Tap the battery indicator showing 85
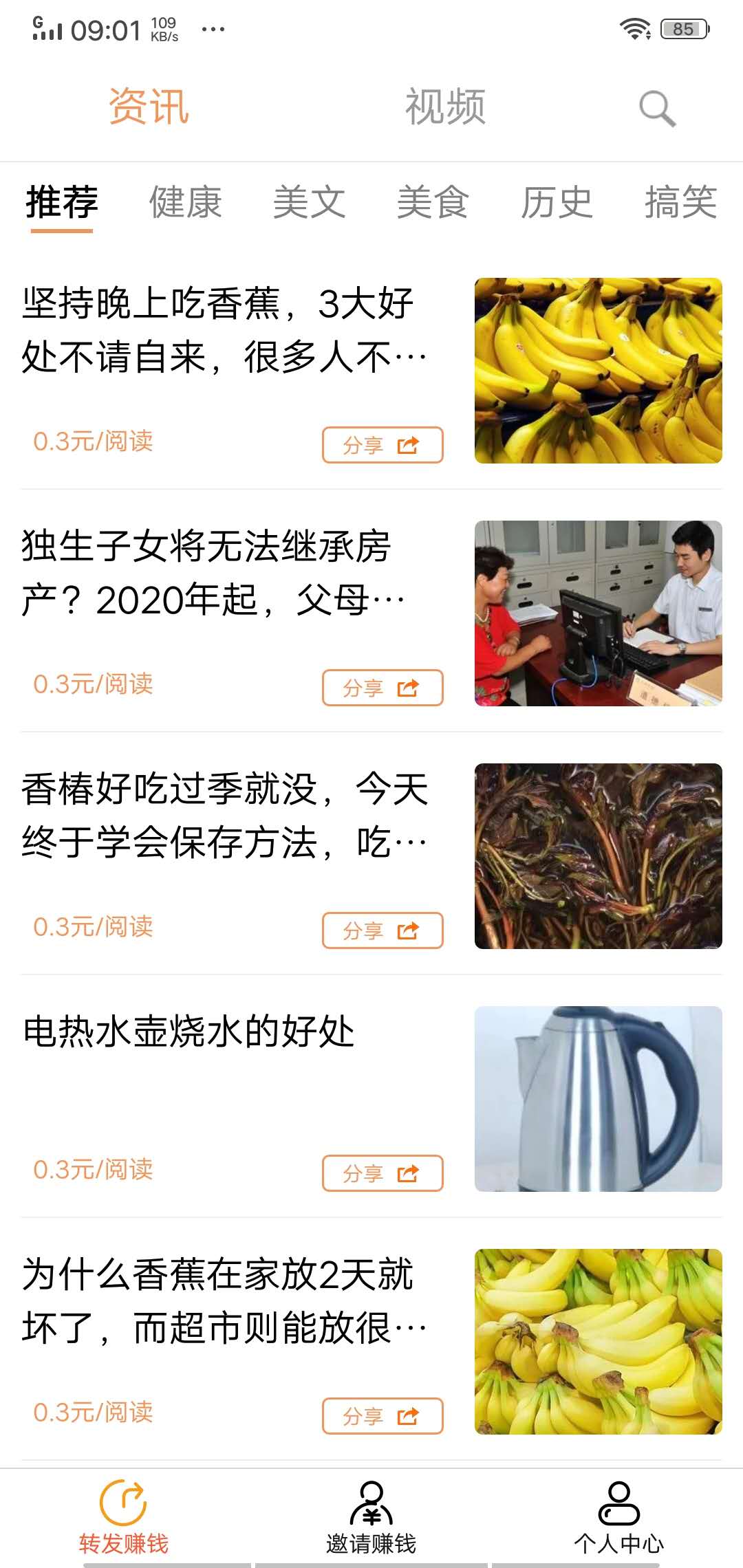Screen dimensions: 743x1568 click(684, 28)
